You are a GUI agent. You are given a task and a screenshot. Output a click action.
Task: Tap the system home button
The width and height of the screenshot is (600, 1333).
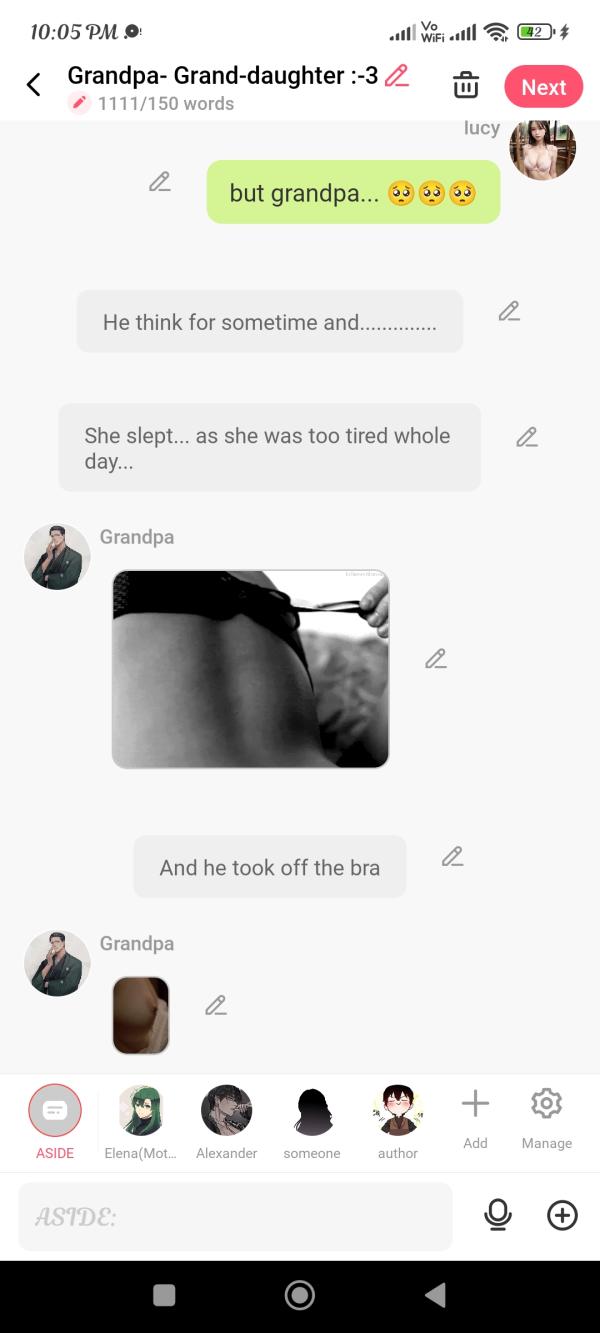click(299, 1295)
